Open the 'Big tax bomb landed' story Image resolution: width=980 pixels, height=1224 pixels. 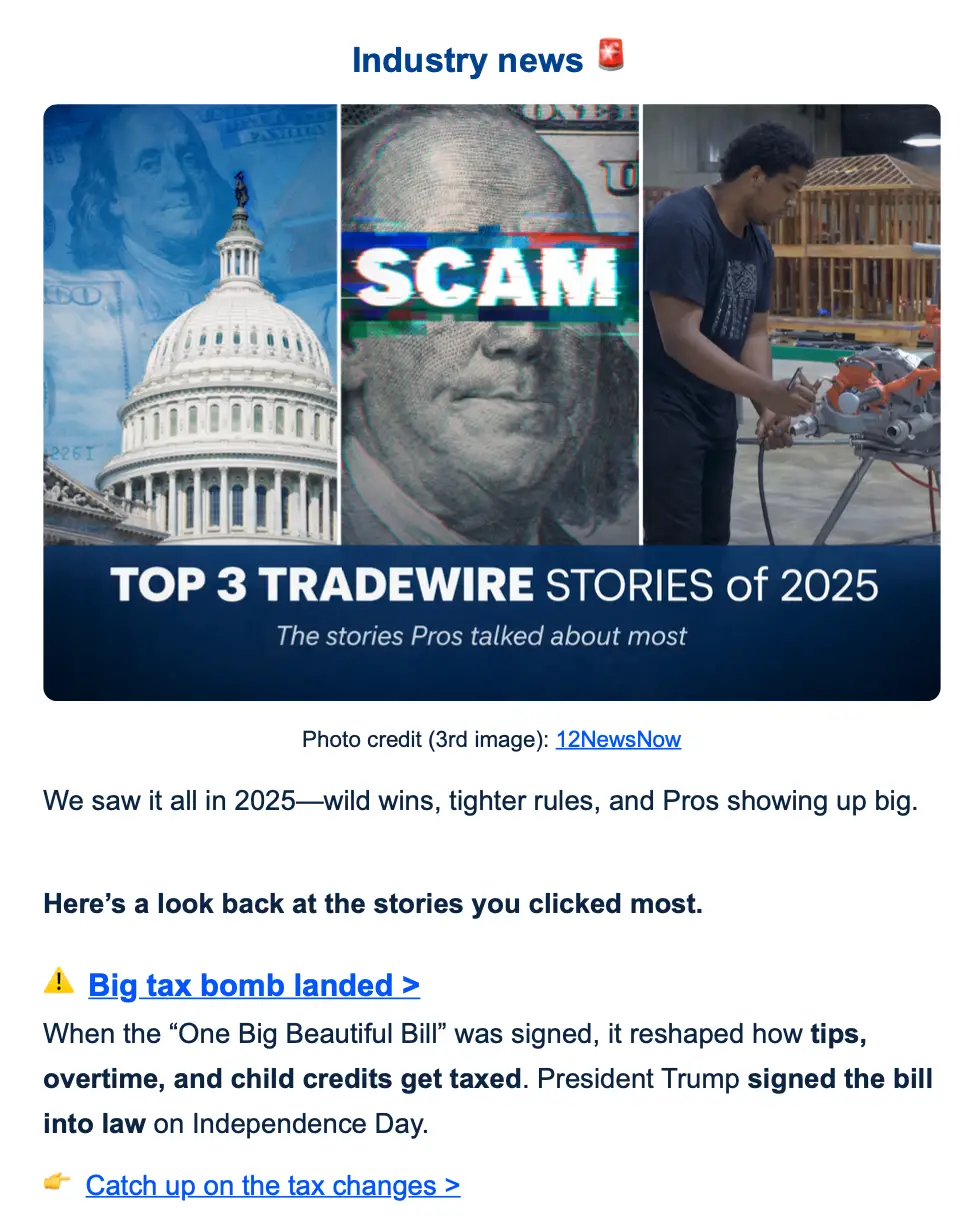pos(254,985)
